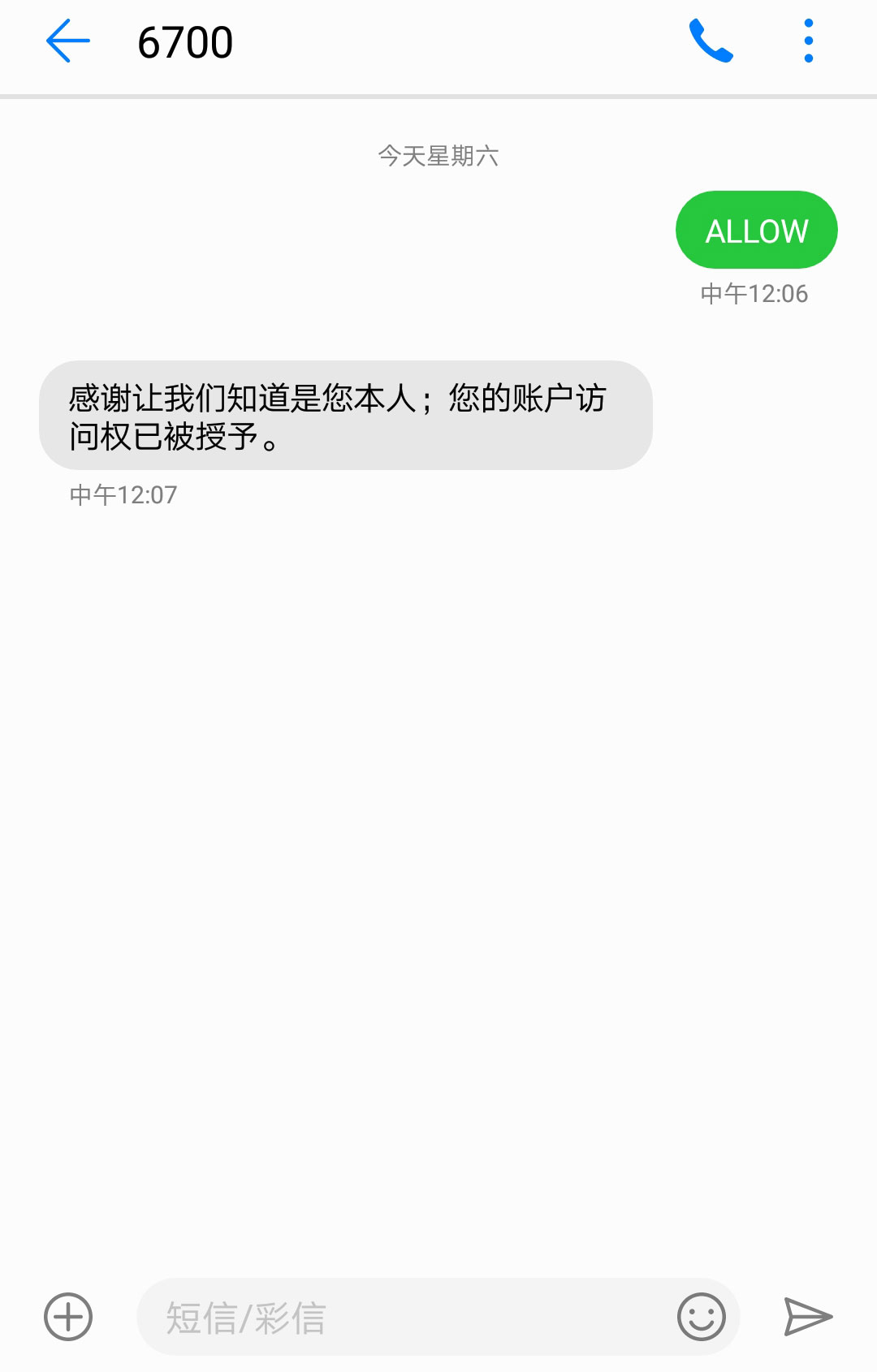
Task: Open the emoji picker
Action: tap(701, 1317)
